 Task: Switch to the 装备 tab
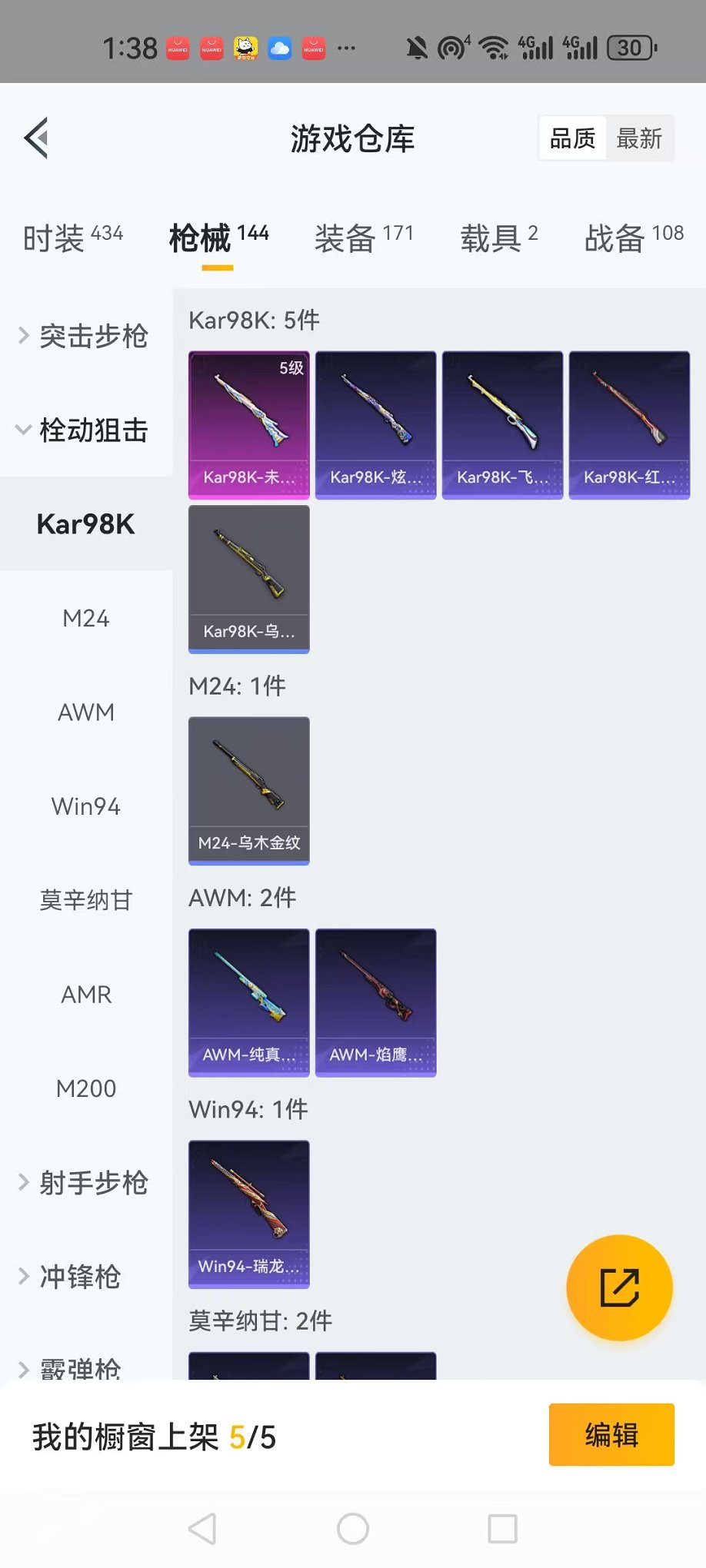pyautogui.click(x=364, y=238)
